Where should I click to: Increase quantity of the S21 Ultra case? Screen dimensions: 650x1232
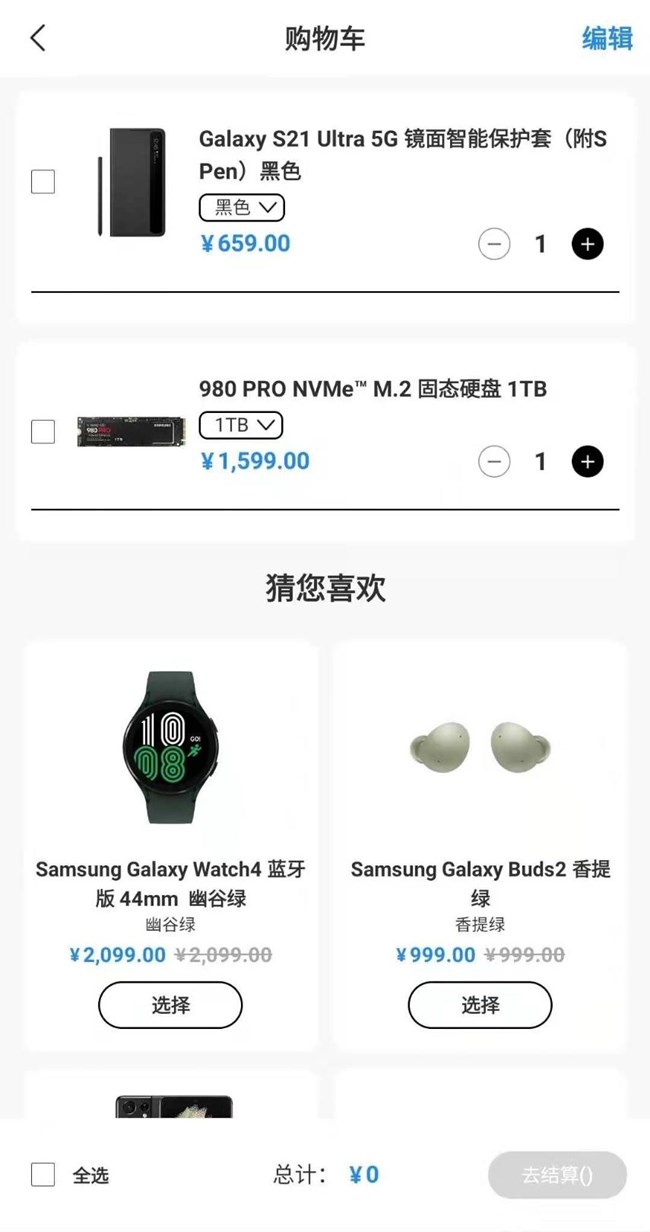(587, 244)
